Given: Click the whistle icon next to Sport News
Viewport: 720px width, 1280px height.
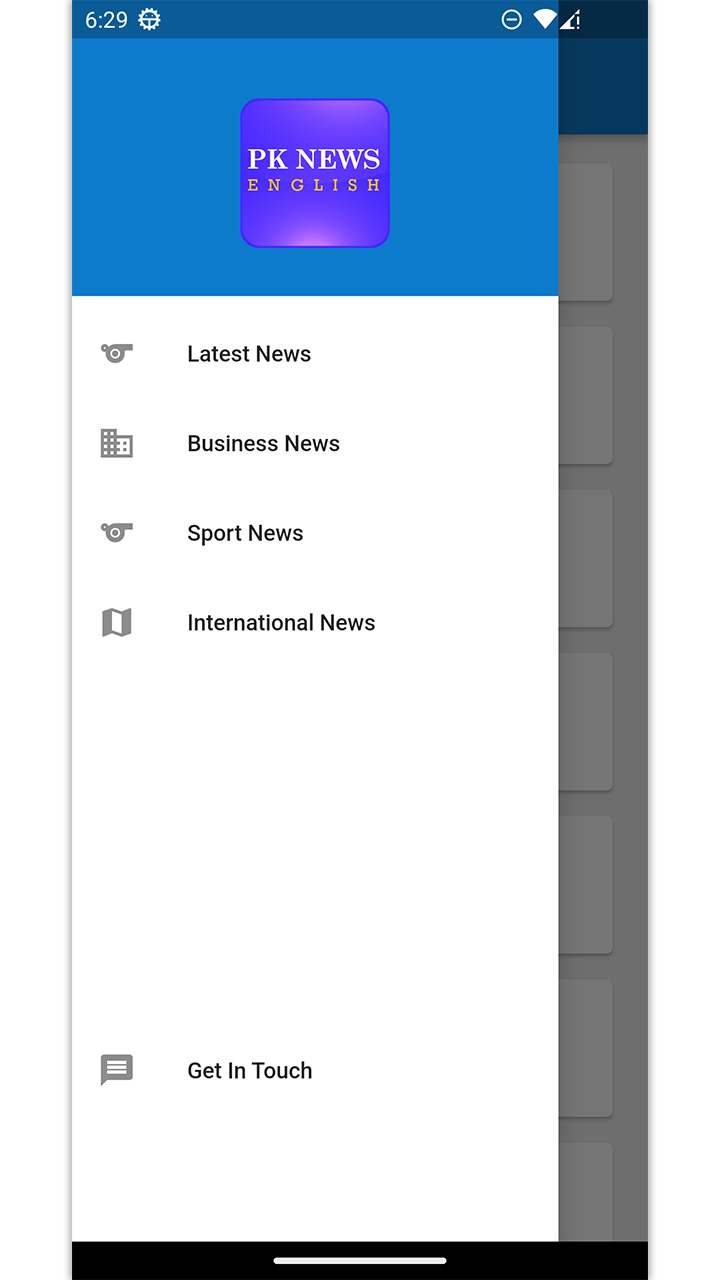Looking at the screenshot, I should pyautogui.click(x=116, y=533).
